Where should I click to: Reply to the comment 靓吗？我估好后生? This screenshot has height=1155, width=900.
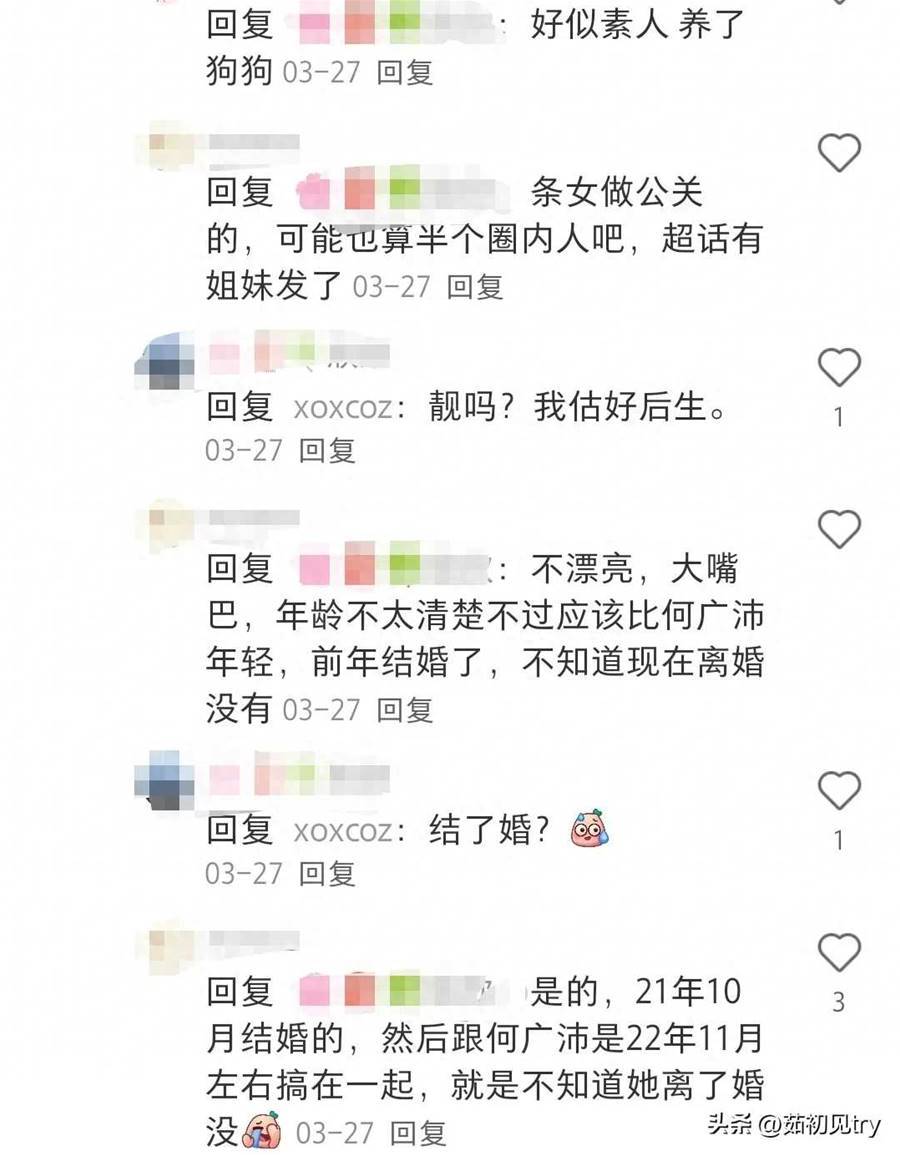(327, 450)
